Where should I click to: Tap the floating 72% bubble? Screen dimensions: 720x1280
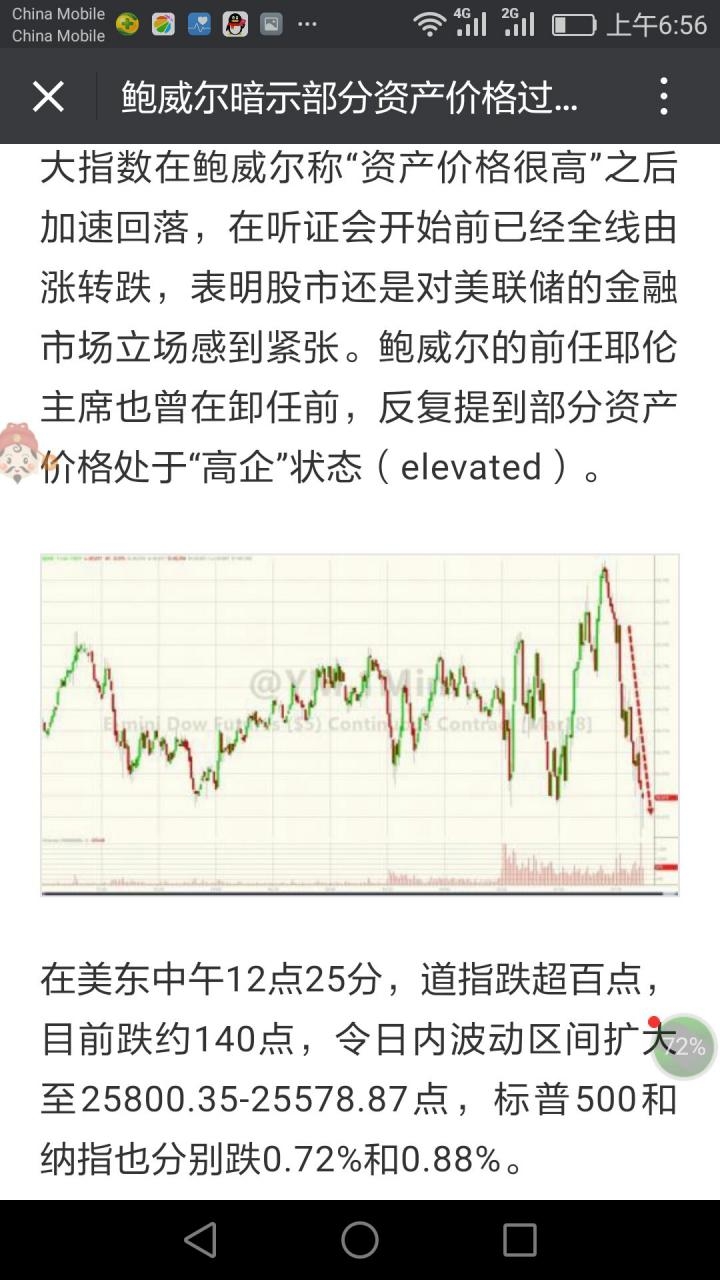685,1046
